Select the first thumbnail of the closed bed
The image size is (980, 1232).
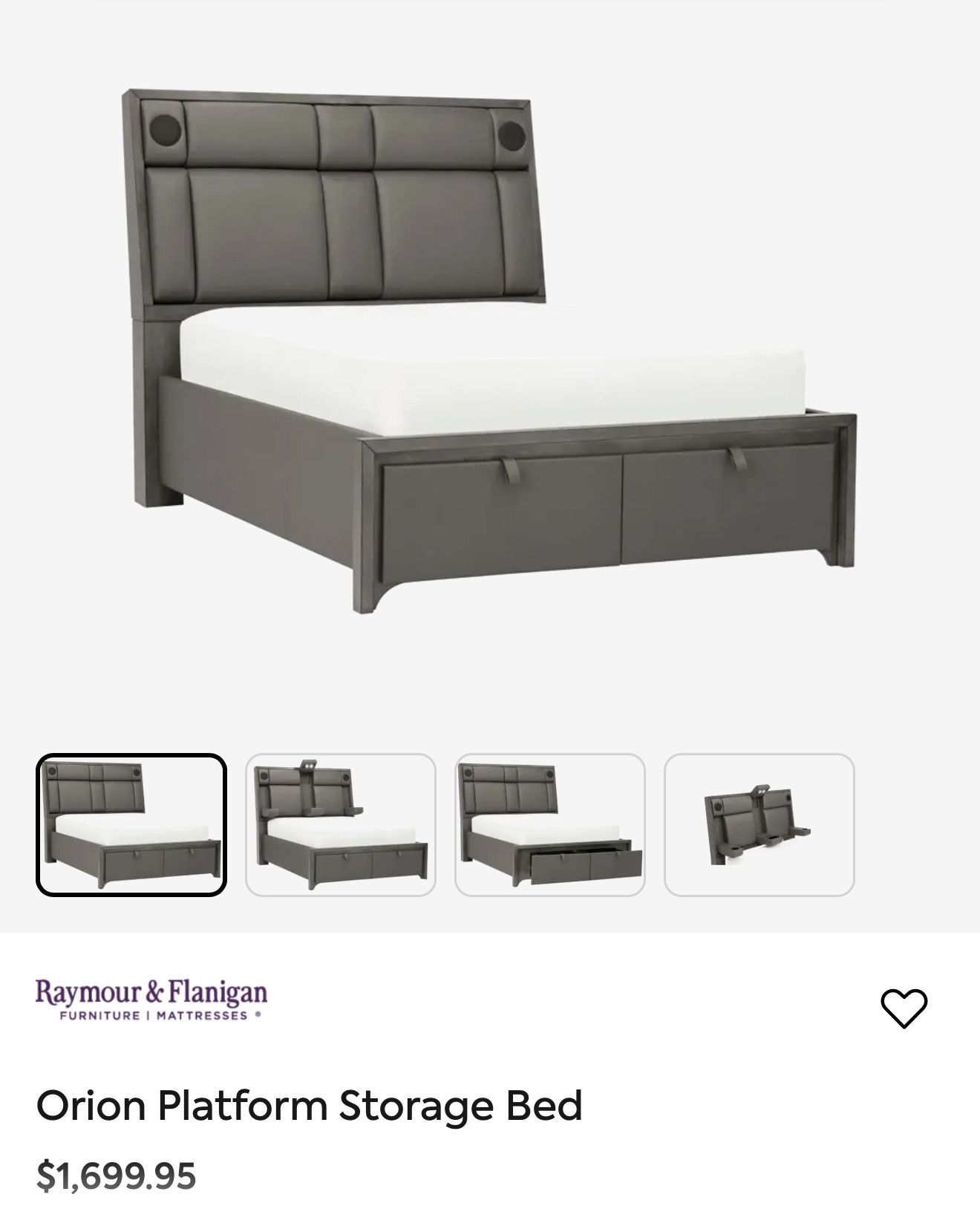pyautogui.click(x=131, y=824)
